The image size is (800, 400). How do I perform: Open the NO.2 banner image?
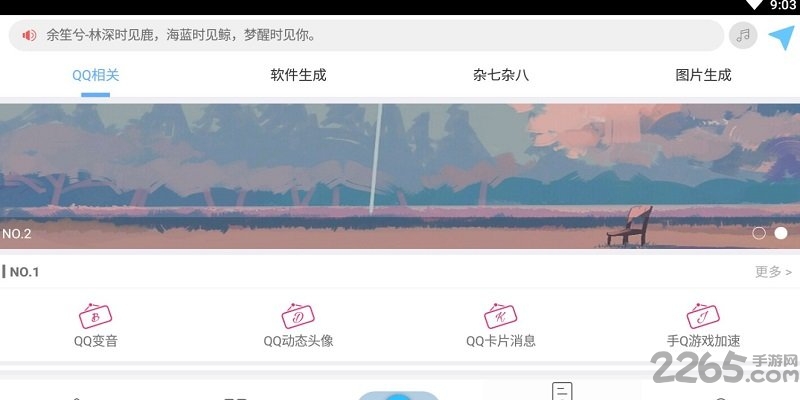pos(400,175)
